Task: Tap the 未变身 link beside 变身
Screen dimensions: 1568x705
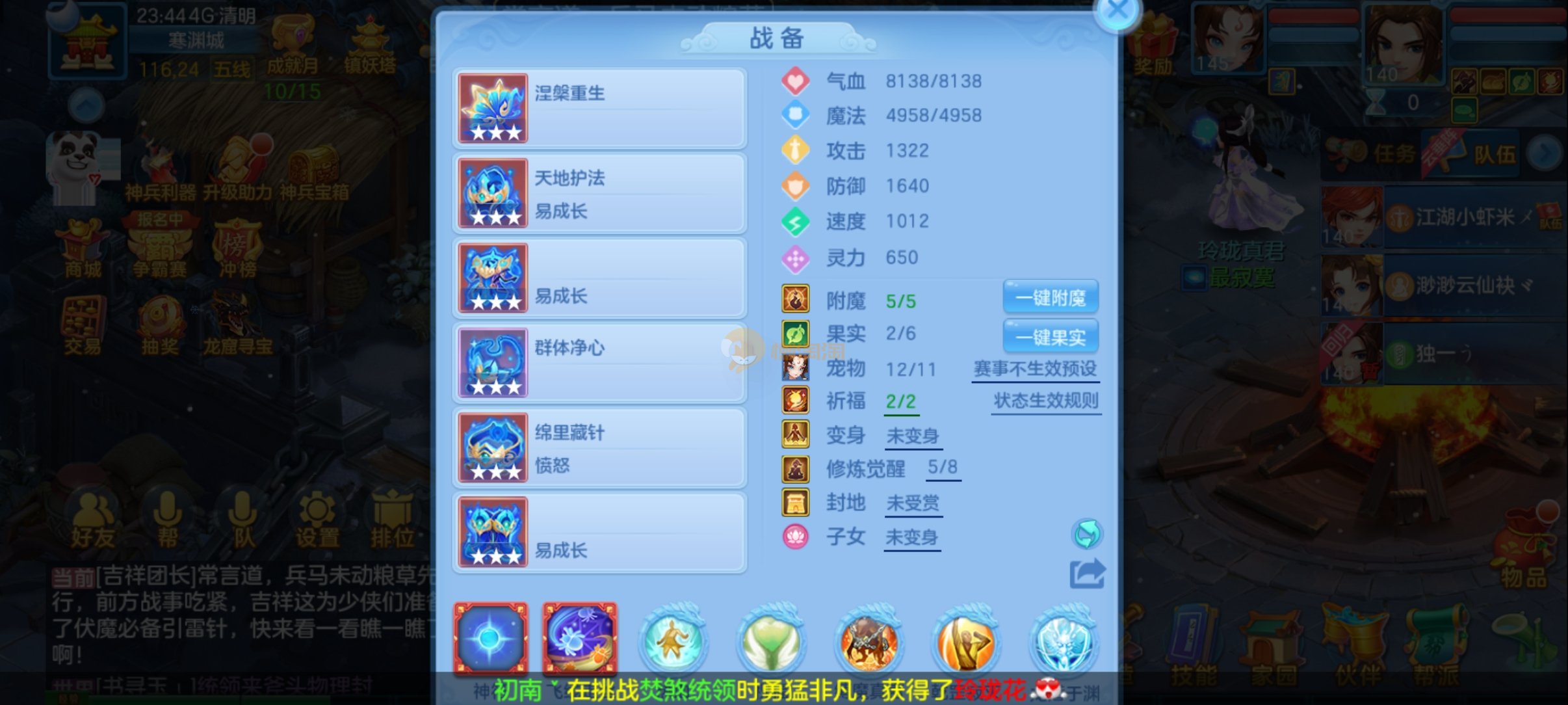Action: coord(913,436)
